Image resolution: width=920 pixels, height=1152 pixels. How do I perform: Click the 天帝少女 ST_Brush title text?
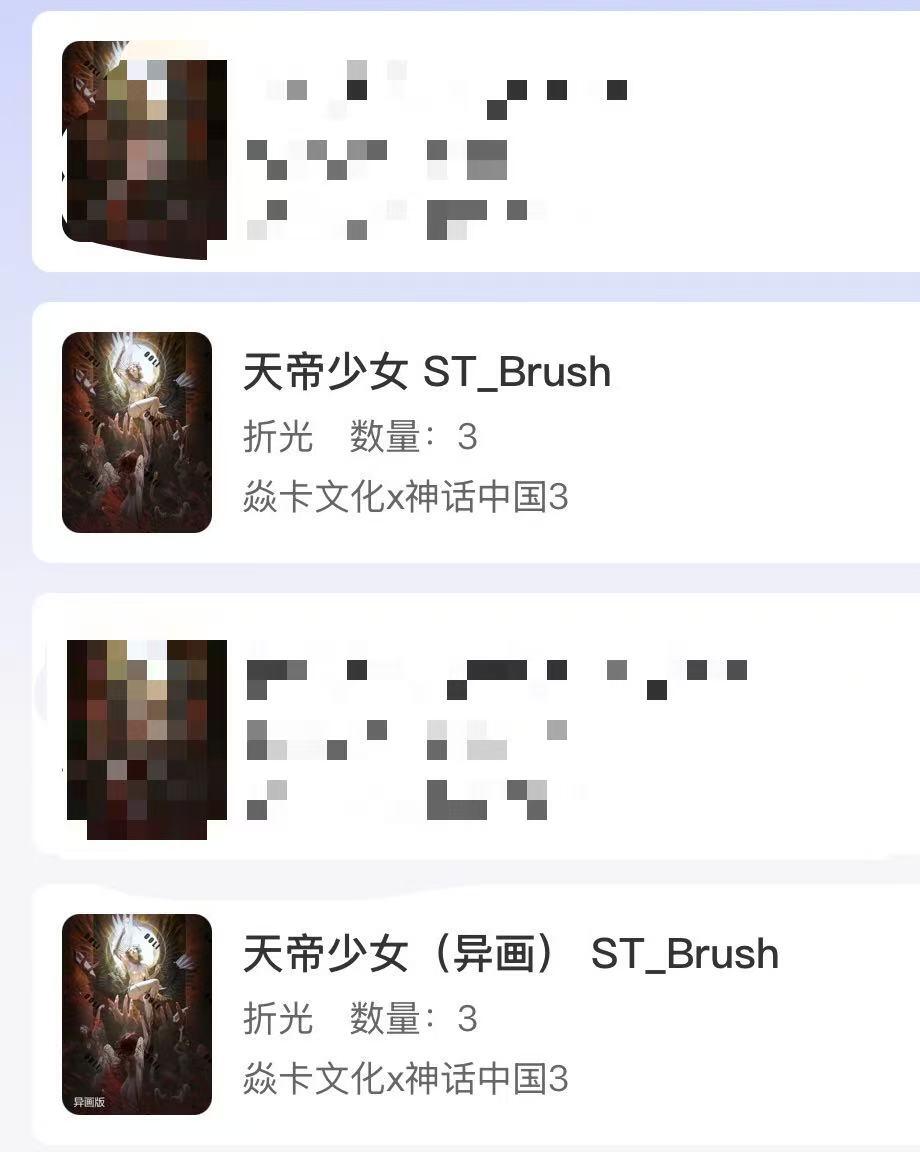click(425, 372)
